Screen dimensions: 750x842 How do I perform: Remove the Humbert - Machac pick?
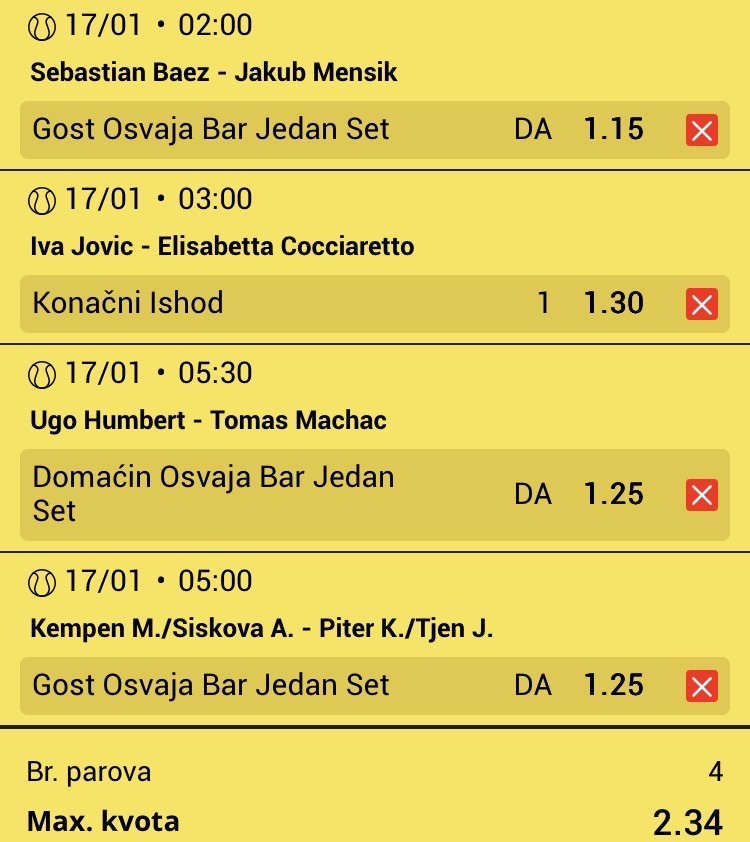pos(702,495)
